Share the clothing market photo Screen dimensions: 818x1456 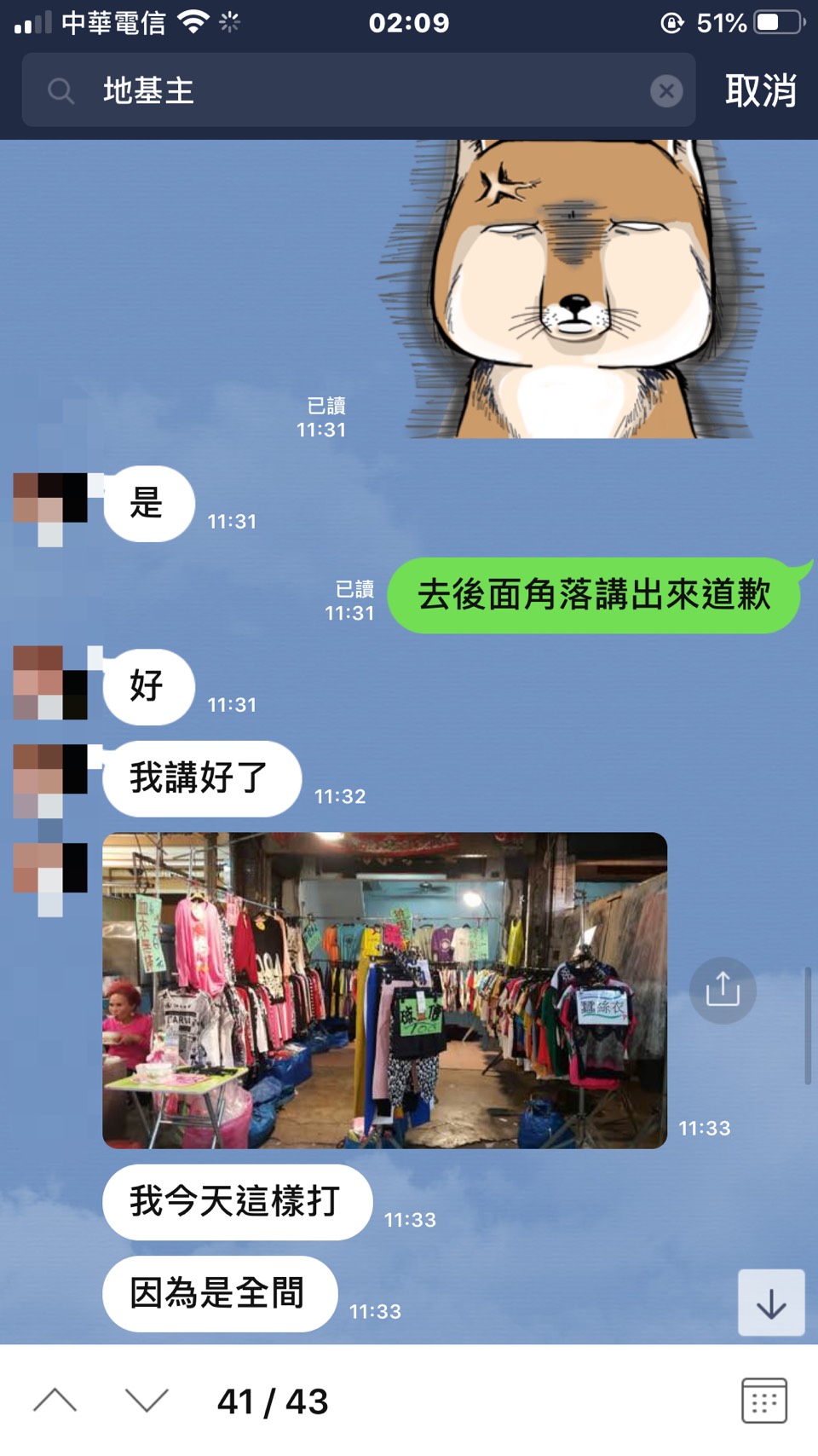click(723, 990)
